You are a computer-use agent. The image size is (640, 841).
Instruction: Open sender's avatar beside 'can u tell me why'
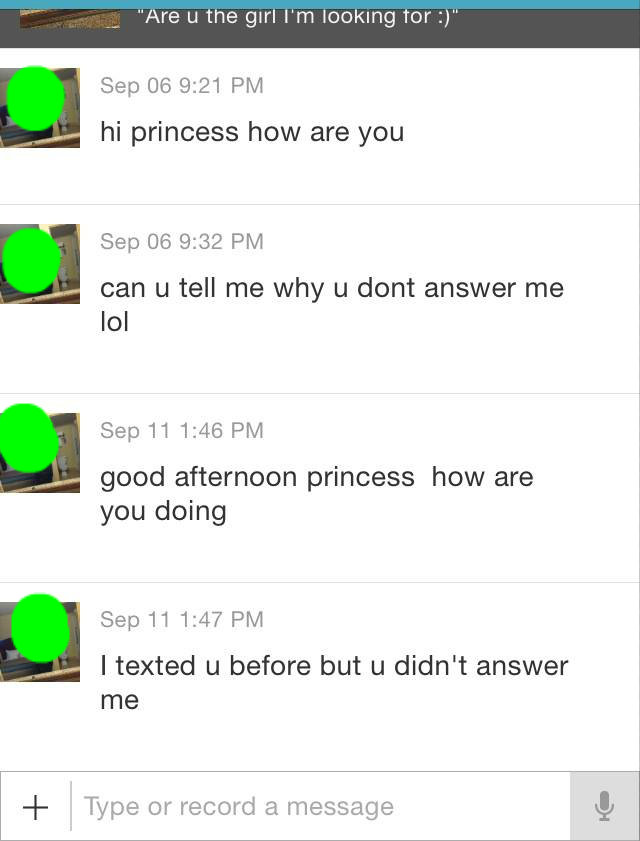pyautogui.click(x=40, y=263)
